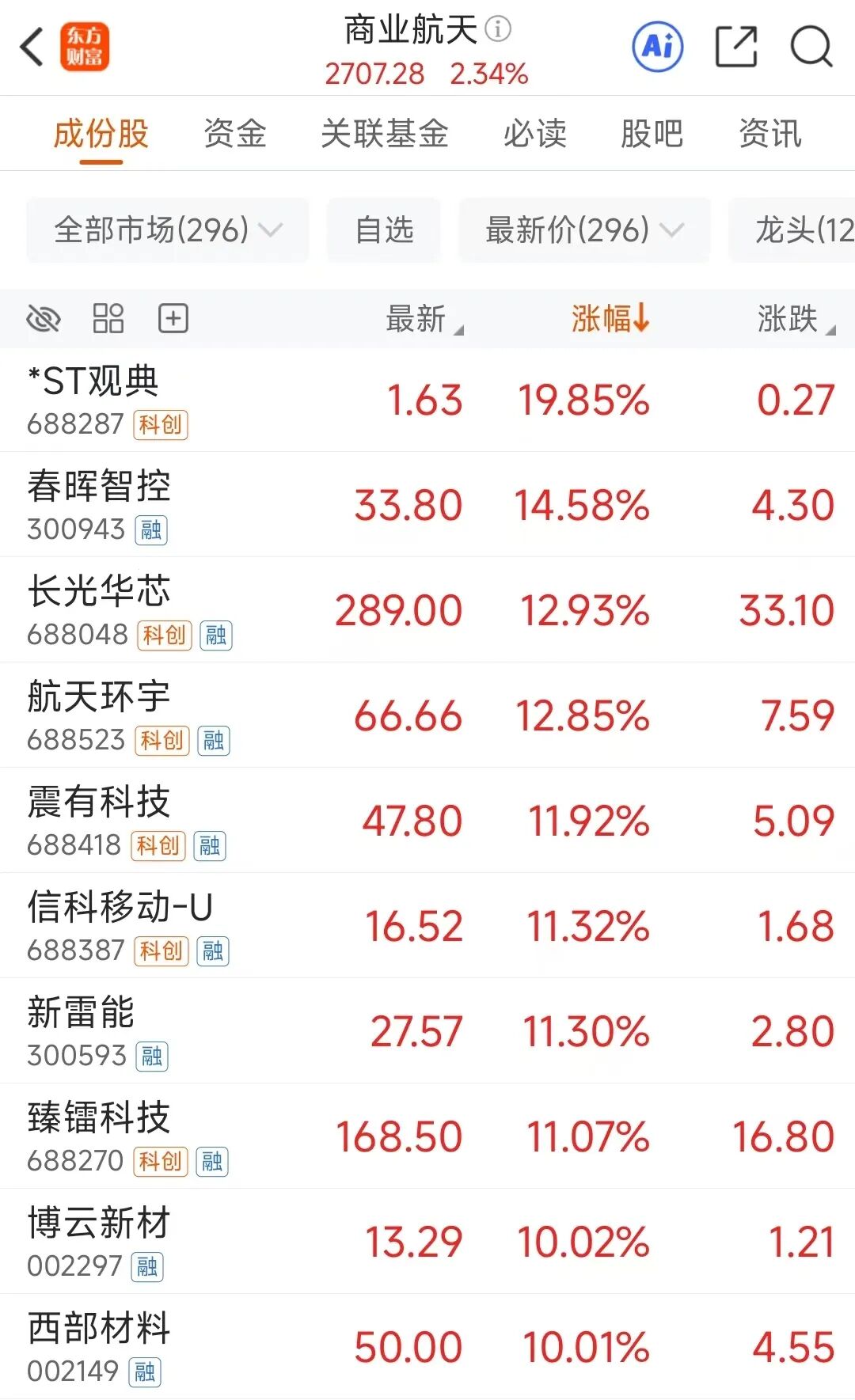Open the 长光华芯 stock row
Image resolution: width=855 pixels, height=1400 pixels.
pos(427,610)
